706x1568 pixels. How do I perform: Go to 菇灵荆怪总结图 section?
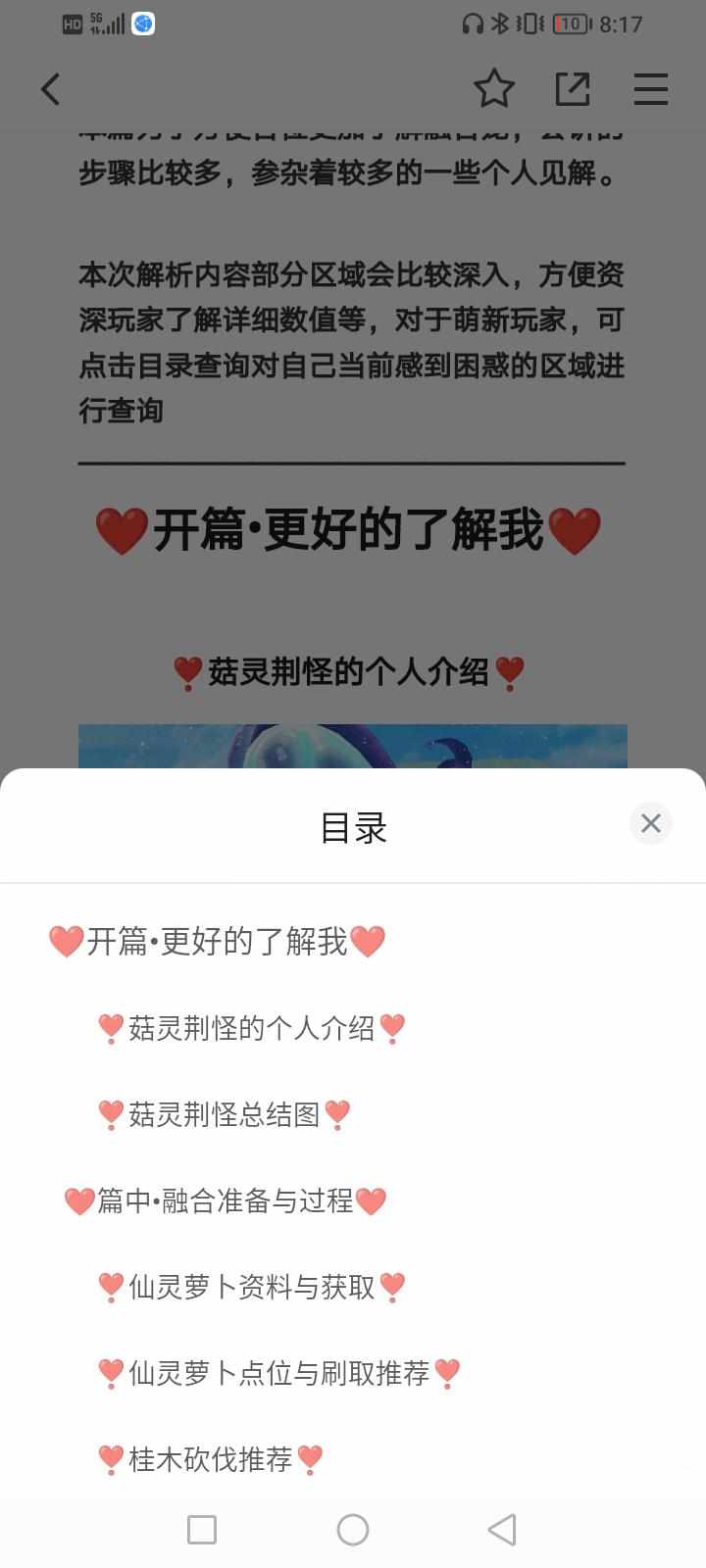point(224,1114)
